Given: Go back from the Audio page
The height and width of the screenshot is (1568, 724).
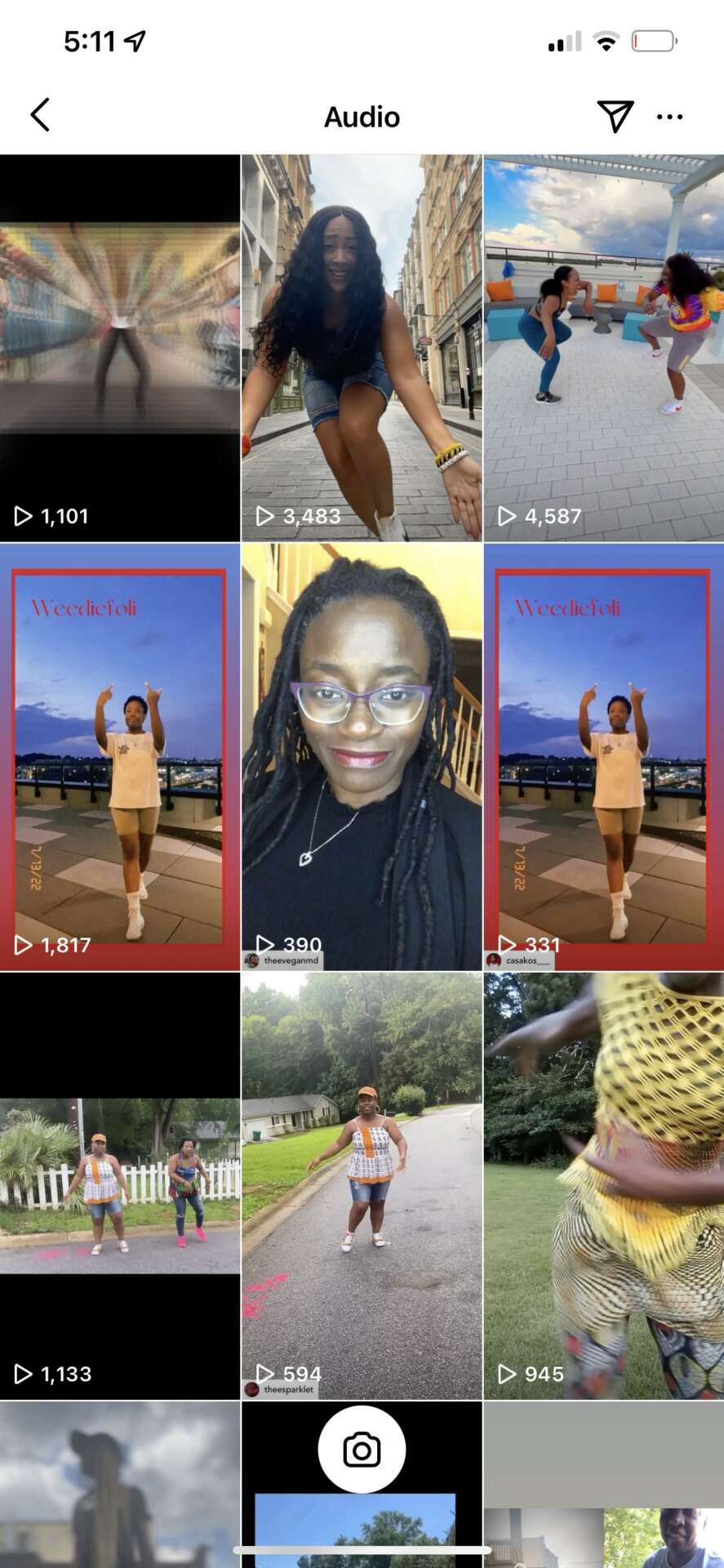Looking at the screenshot, I should 41,115.
